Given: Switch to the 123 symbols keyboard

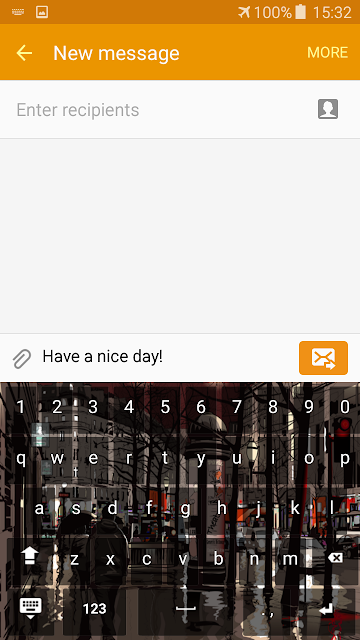Looking at the screenshot, I should pyautogui.click(x=94, y=609).
